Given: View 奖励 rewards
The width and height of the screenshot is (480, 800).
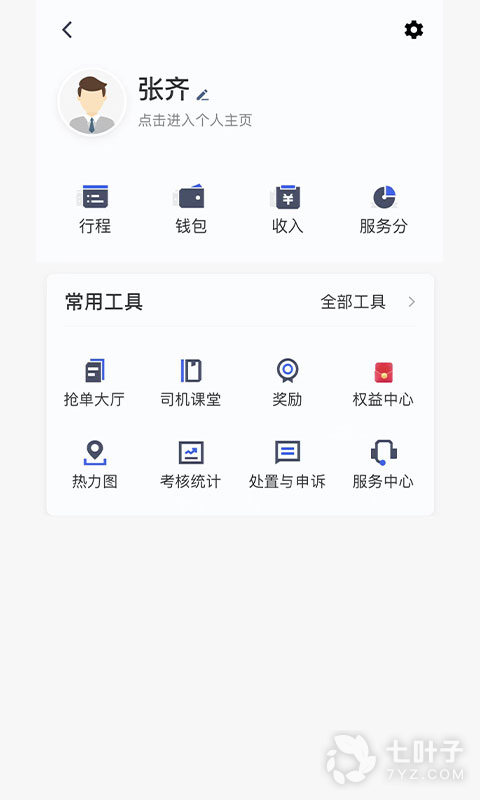Looking at the screenshot, I should tap(287, 383).
